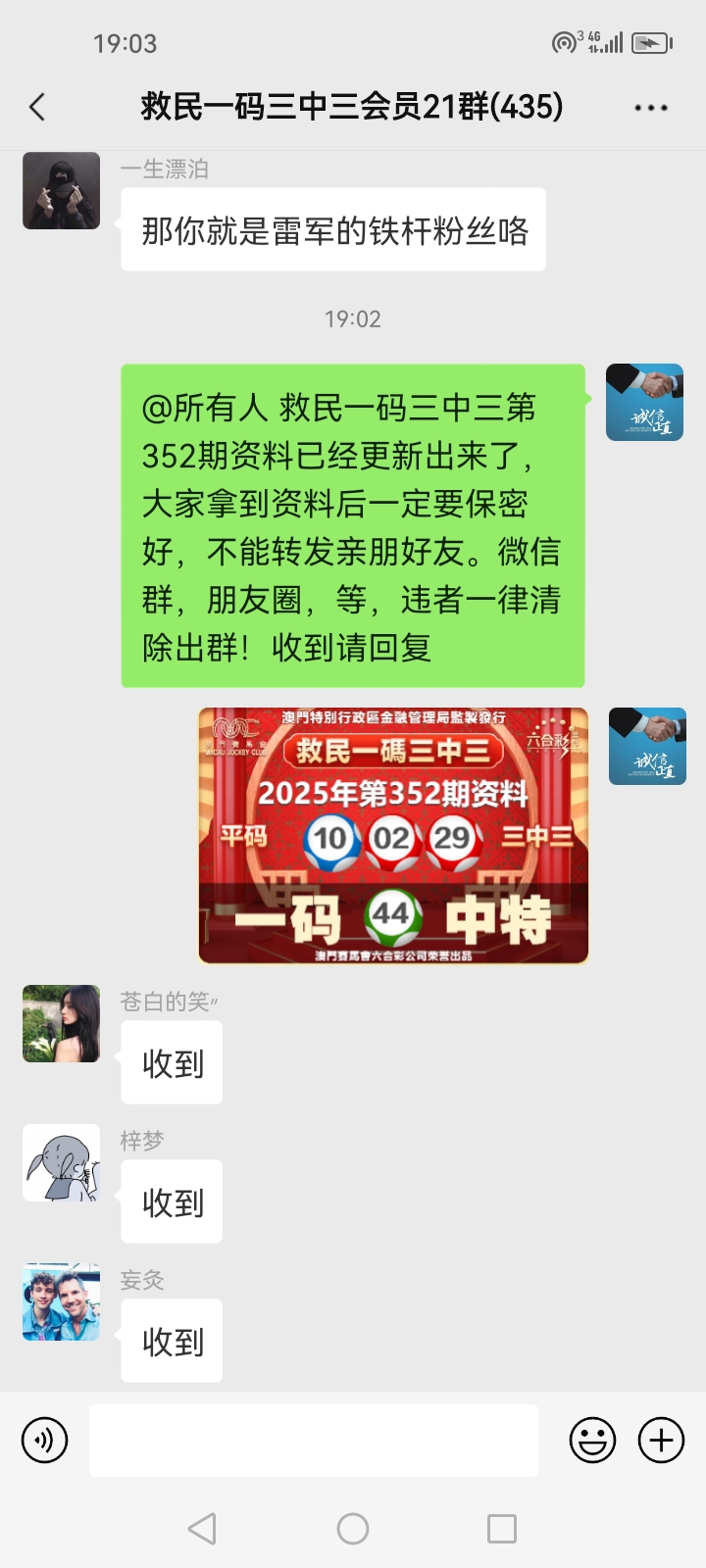Viewport: 706px width, 1568px height.
Task: View avatar of 一生漂泊
Action: 61,191
